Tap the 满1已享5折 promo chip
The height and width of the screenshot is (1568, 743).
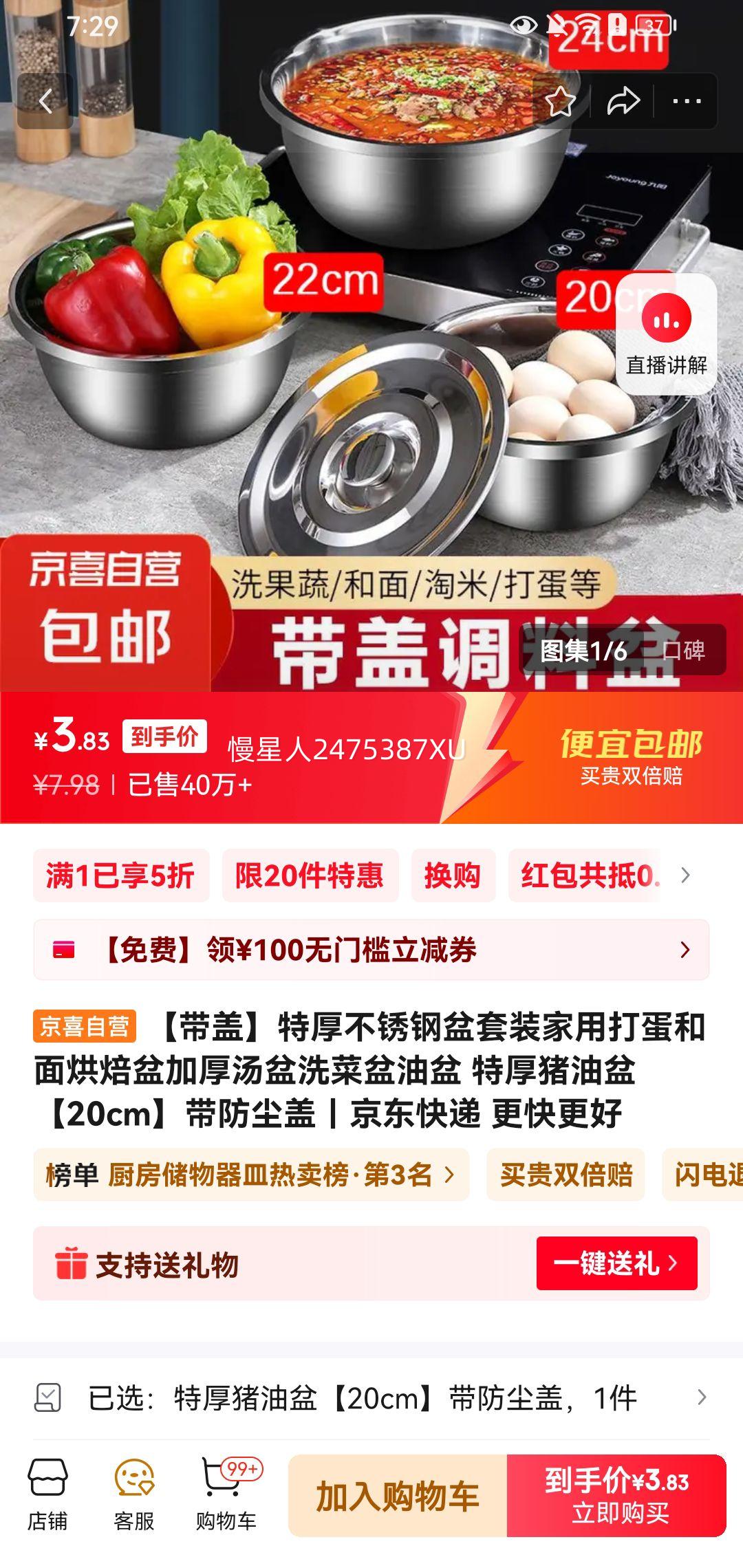[120, 875]
